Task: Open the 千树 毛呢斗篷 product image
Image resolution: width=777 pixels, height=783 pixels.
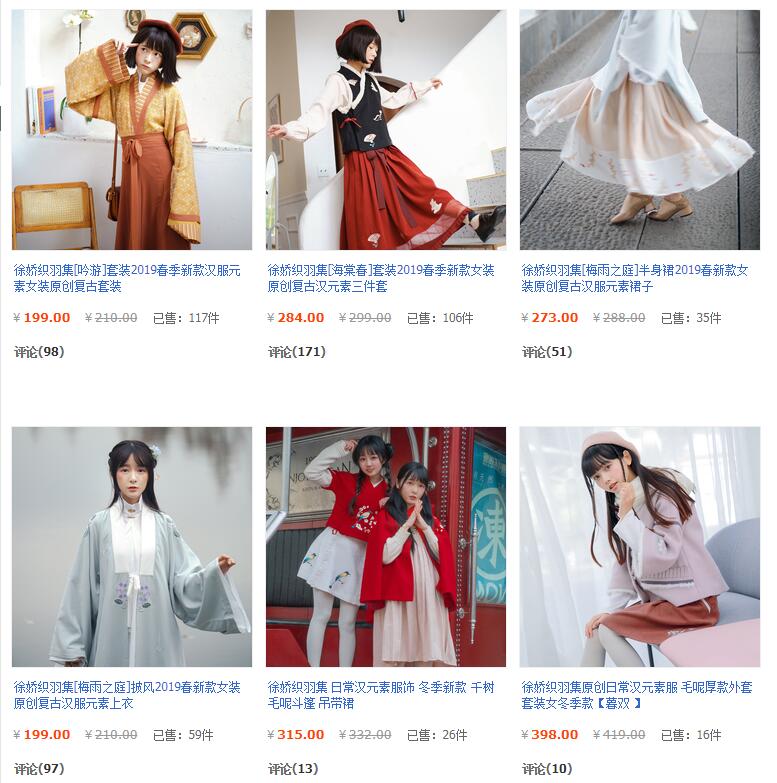Action: pos(386,547)
